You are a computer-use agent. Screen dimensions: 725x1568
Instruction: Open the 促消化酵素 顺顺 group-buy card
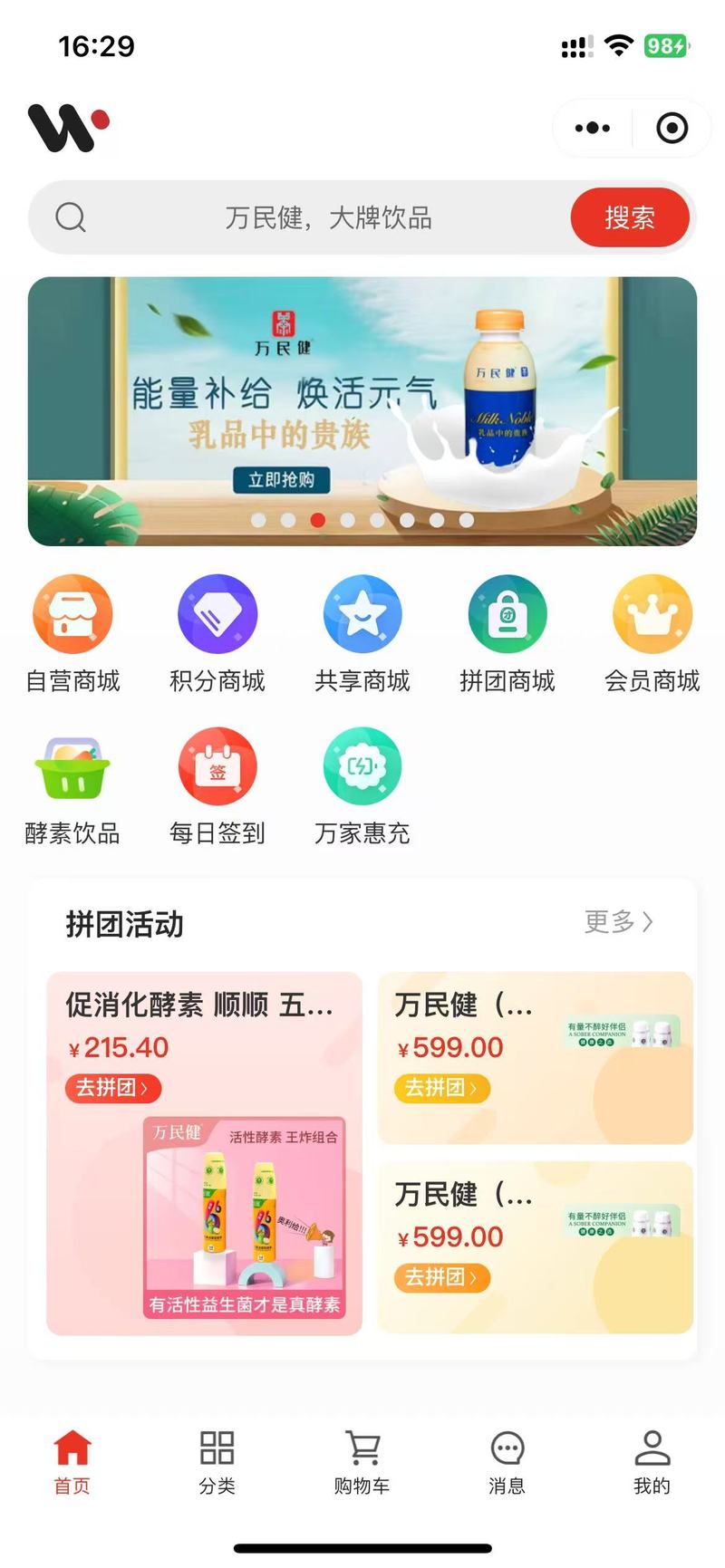[x=204, y=1178]
